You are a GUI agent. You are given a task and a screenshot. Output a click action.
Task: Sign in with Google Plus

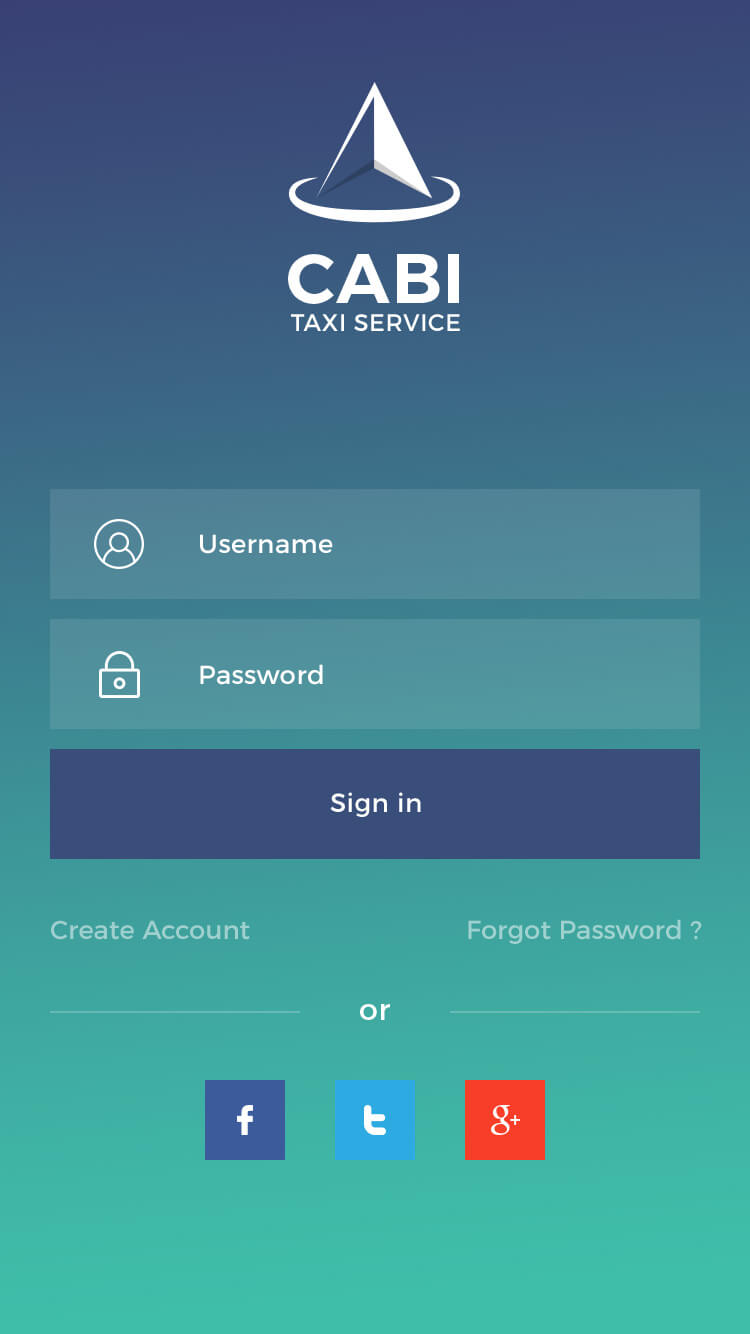pos(505,1120)
